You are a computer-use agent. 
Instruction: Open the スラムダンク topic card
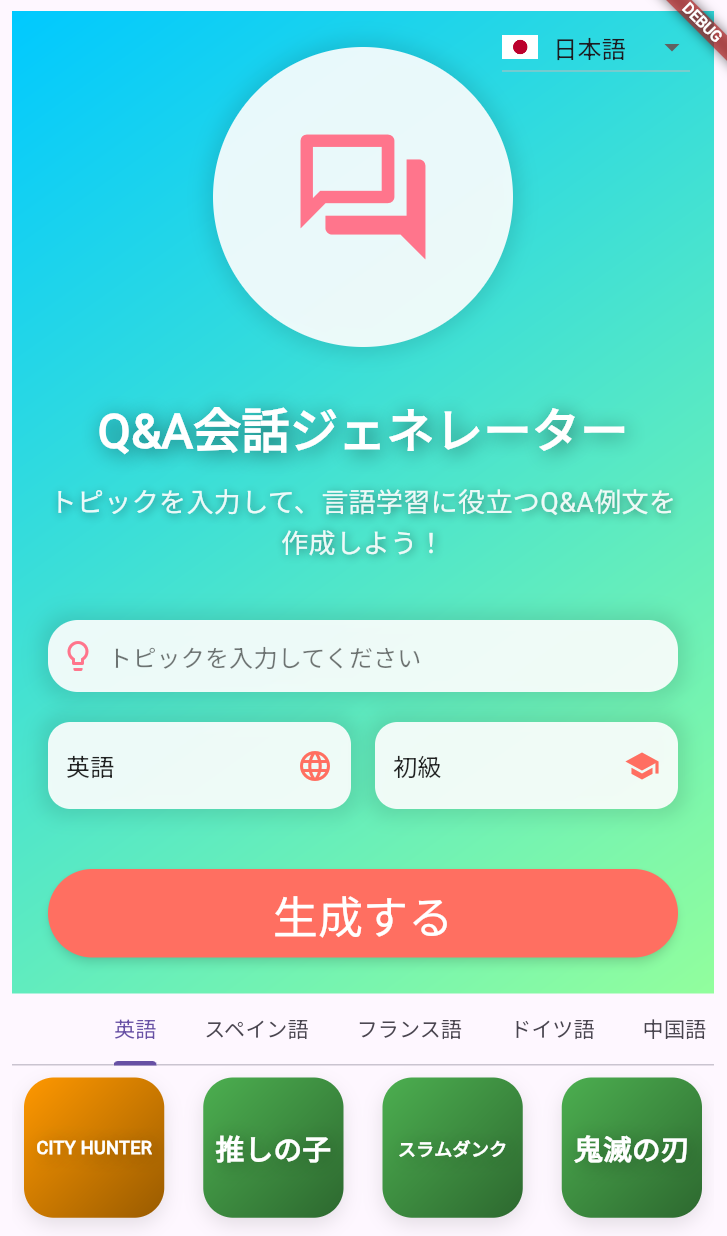452,1148
